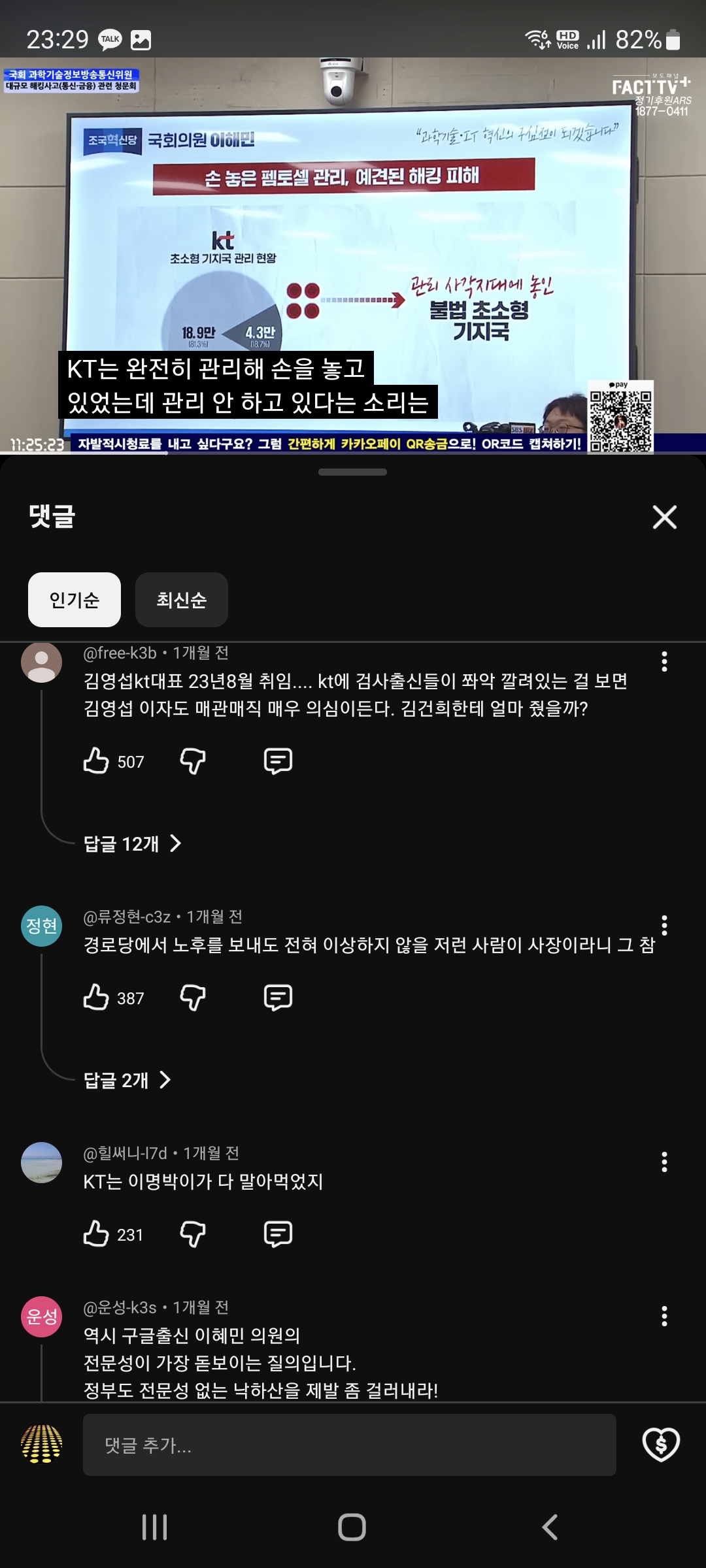Expand 답글 12개 replies

132,843
